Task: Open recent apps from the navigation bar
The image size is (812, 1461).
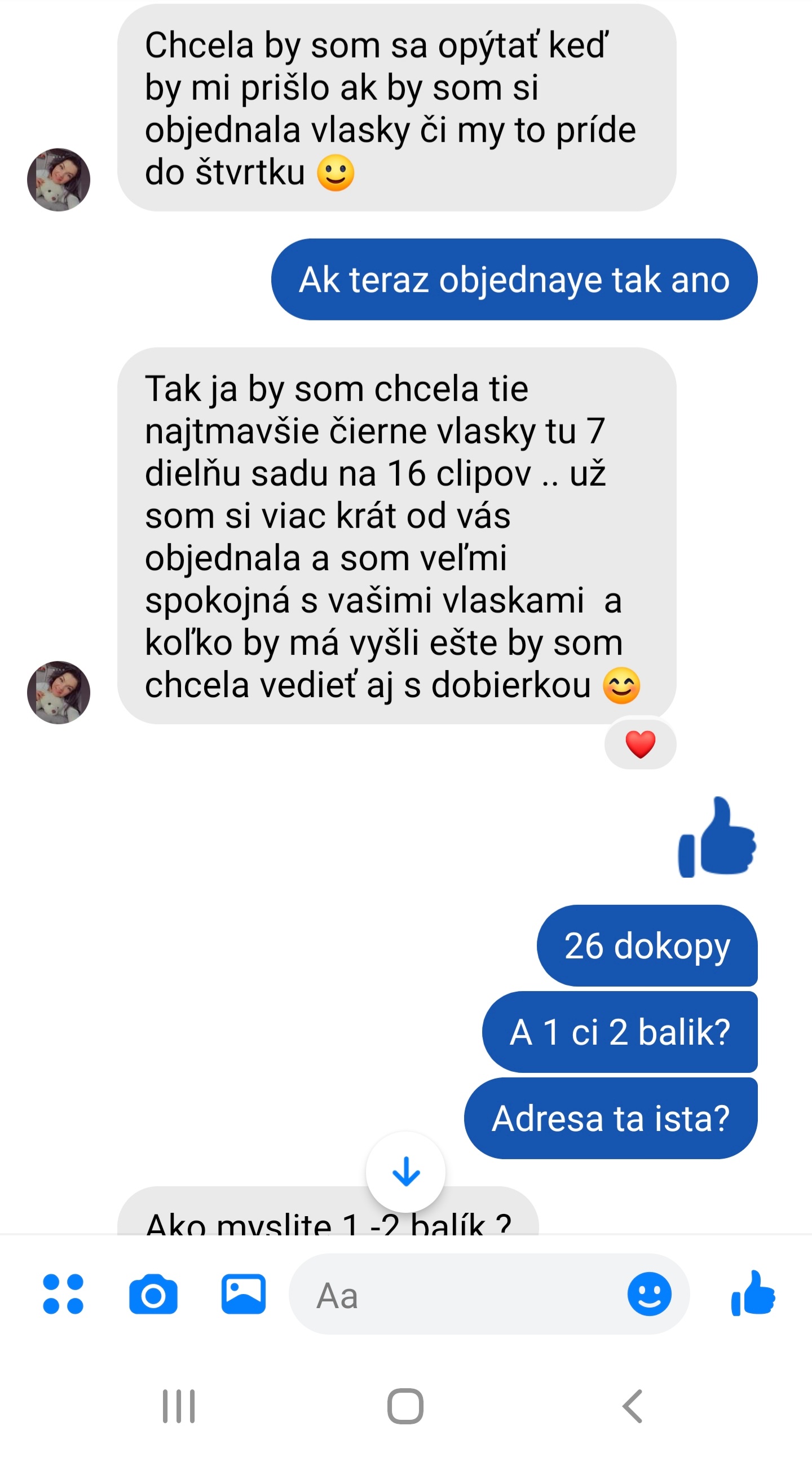Action: tap(179, 1406)
